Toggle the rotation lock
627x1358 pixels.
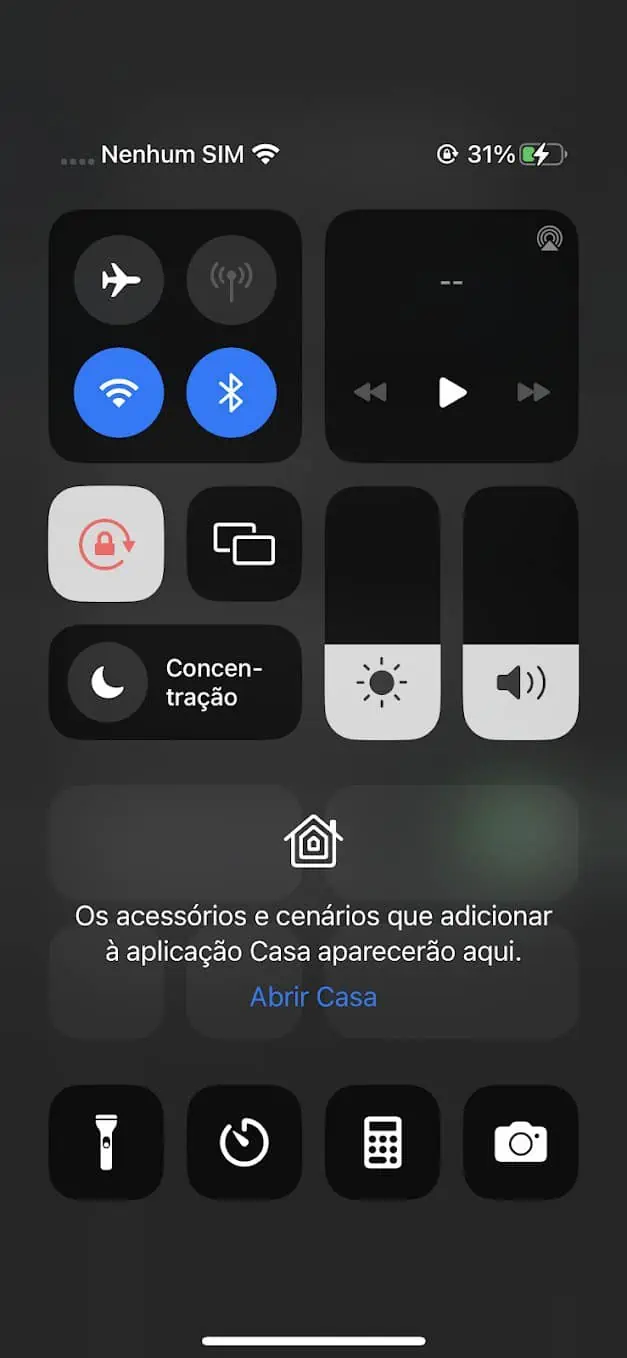pos(106,544)
